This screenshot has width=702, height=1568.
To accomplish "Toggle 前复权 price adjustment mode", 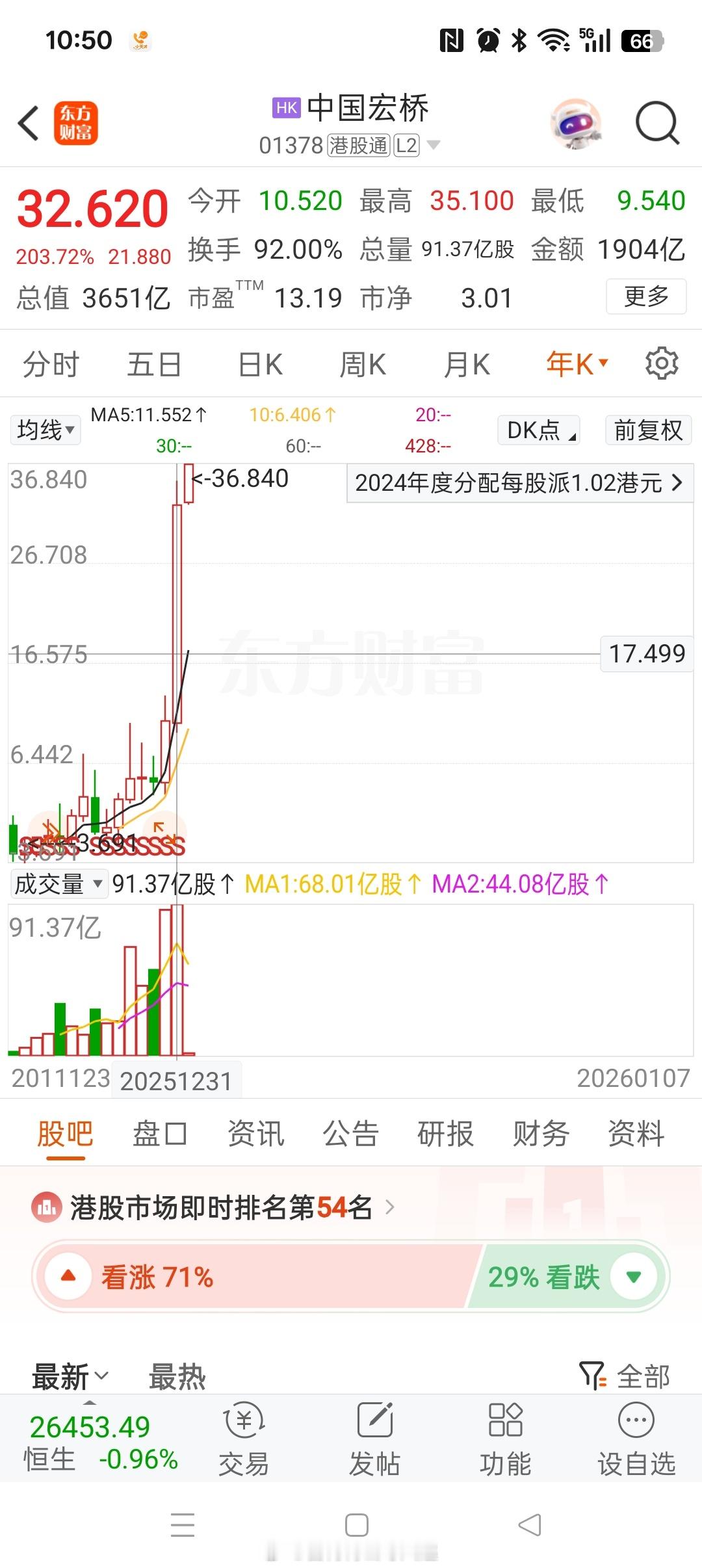I will coord(647,430).
